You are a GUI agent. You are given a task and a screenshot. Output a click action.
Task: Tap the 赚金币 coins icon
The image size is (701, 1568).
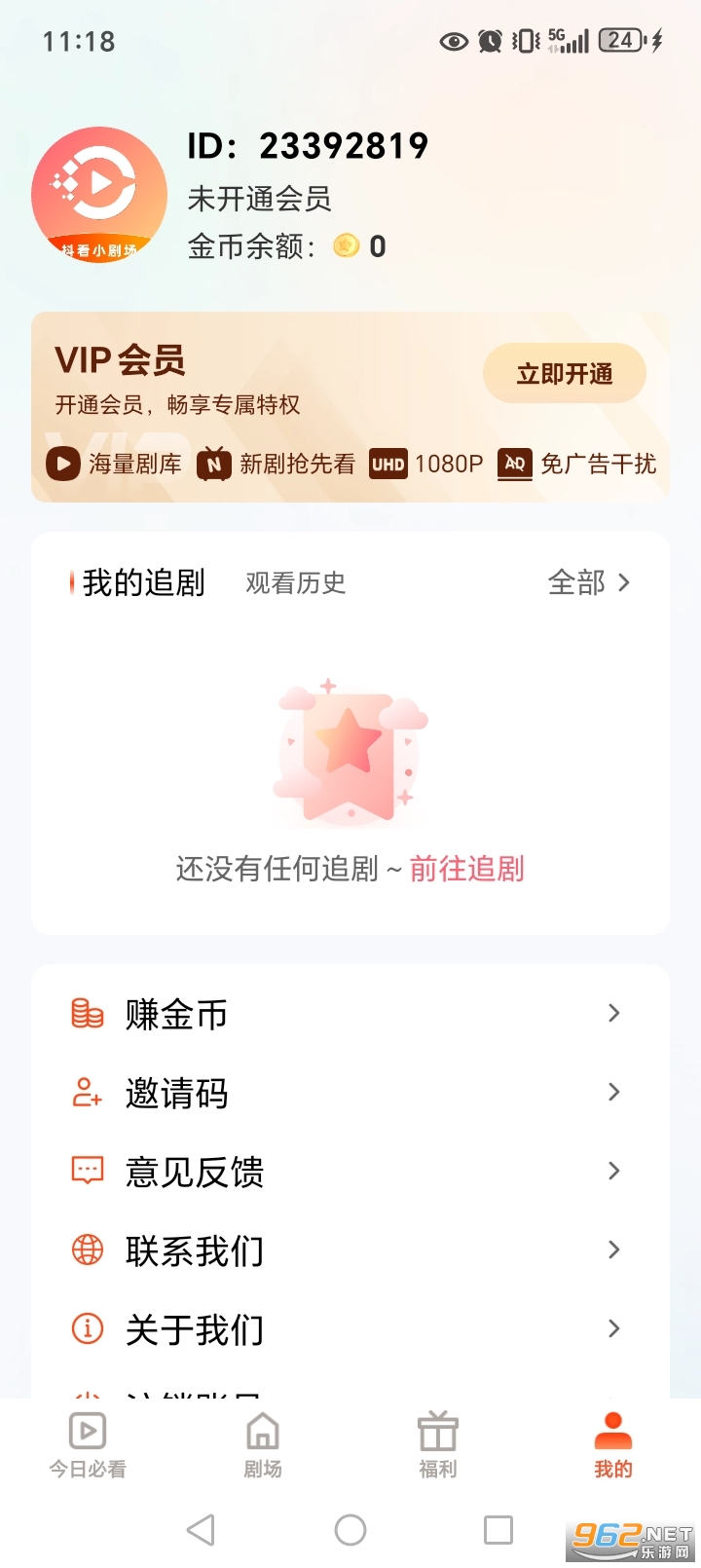87,1014
